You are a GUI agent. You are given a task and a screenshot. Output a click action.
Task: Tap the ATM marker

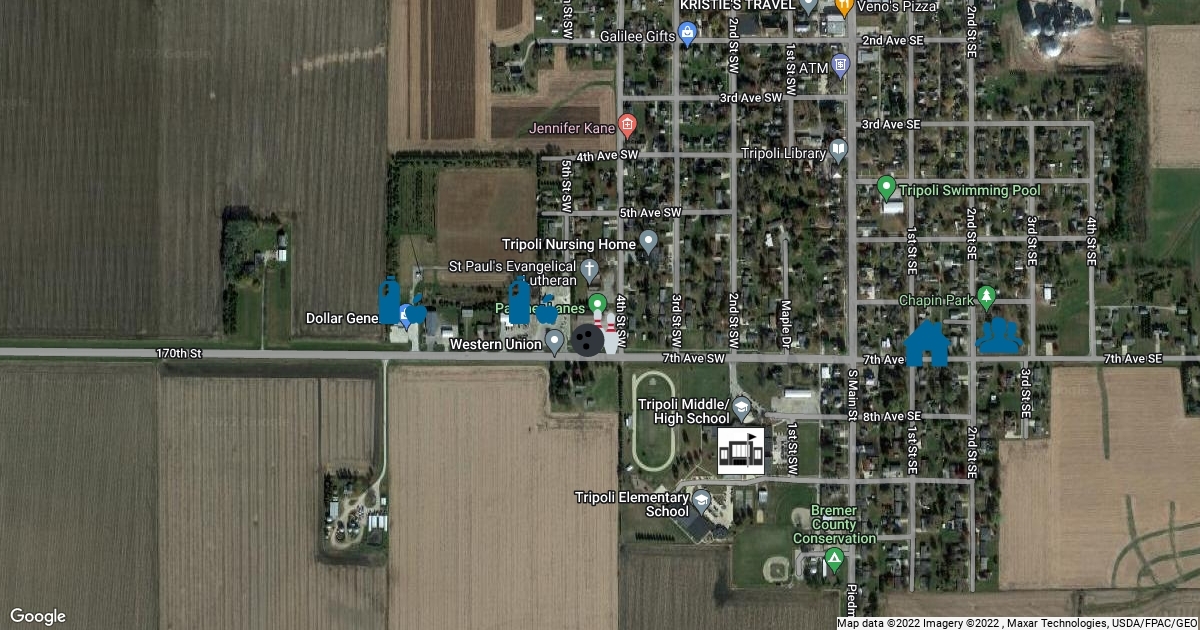pos(840,67)
